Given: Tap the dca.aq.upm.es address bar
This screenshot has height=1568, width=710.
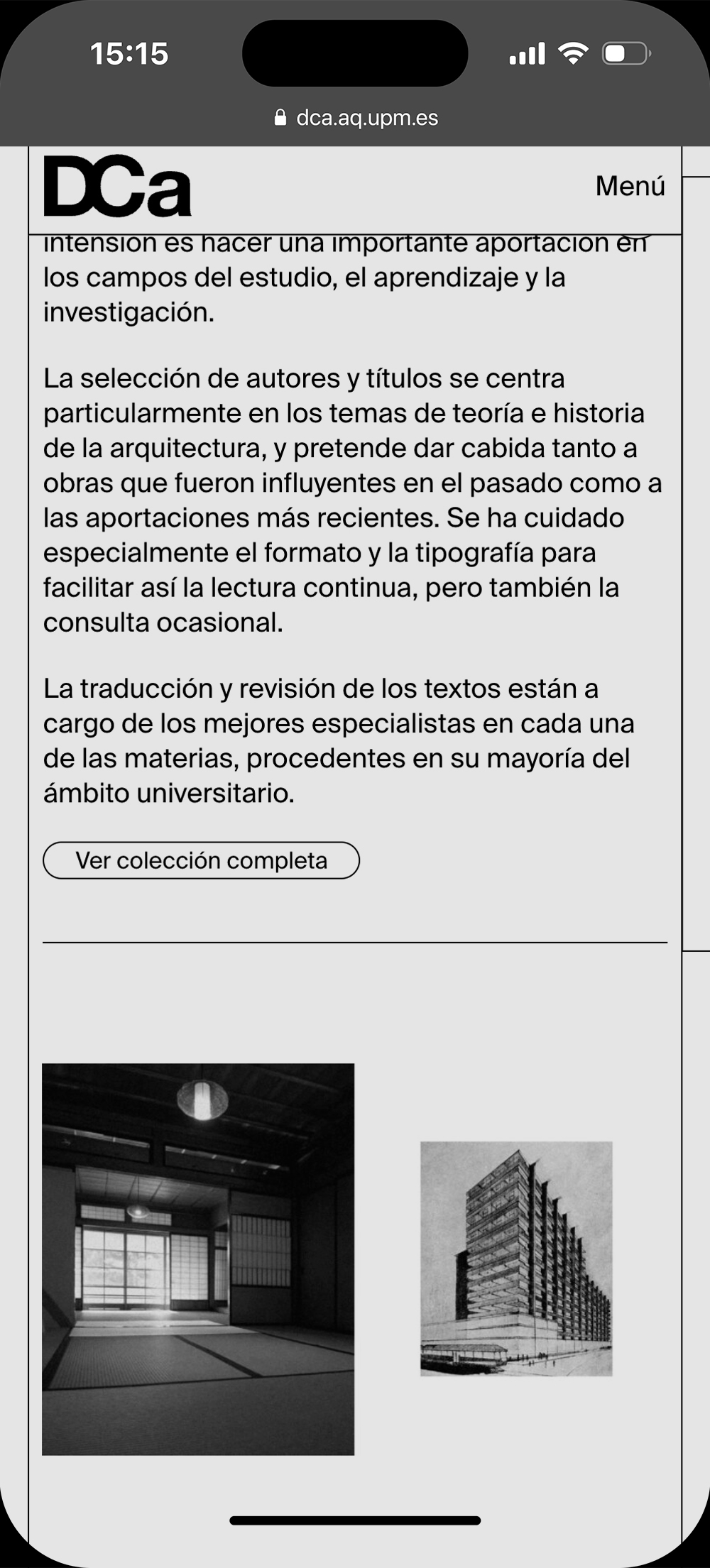Looking at the screenshot, I should tap(356, 118).
